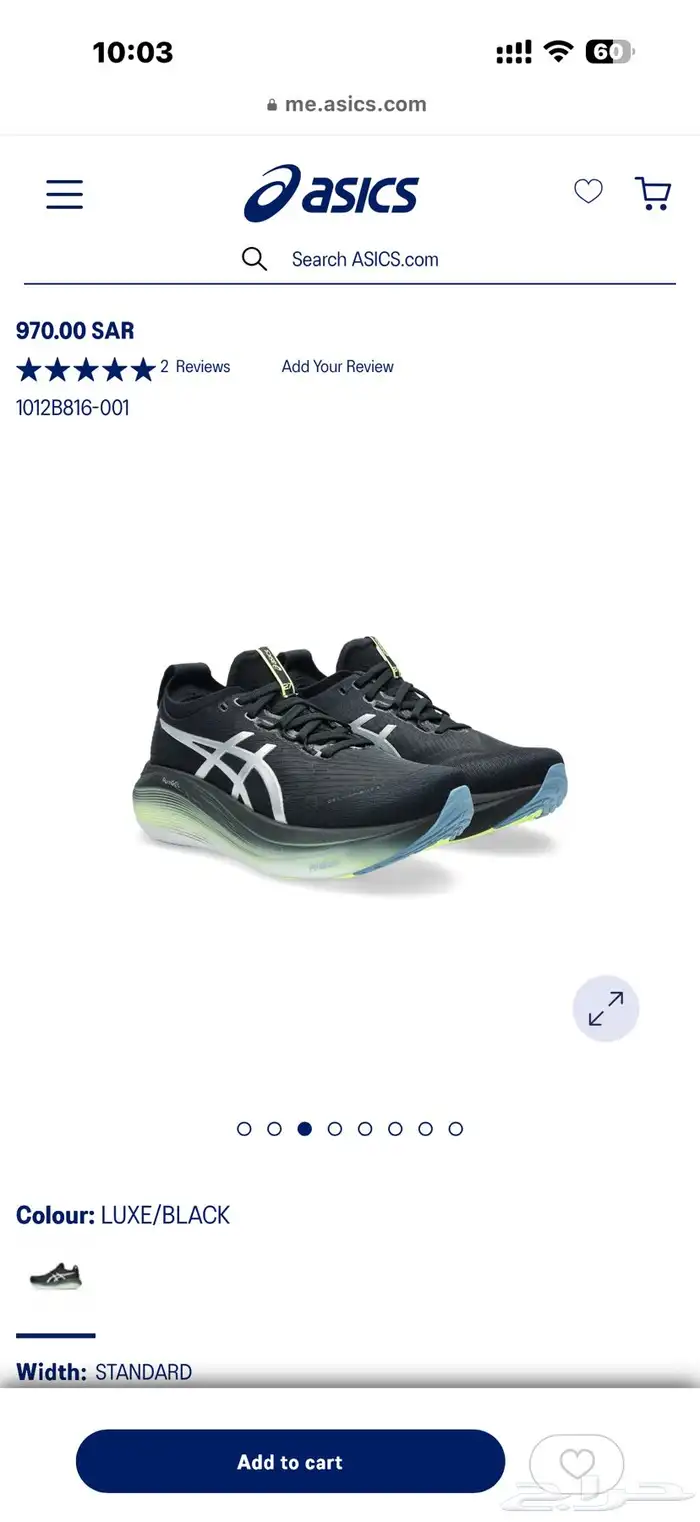Open the wishlist heart in header

click(x=588, y=191)
